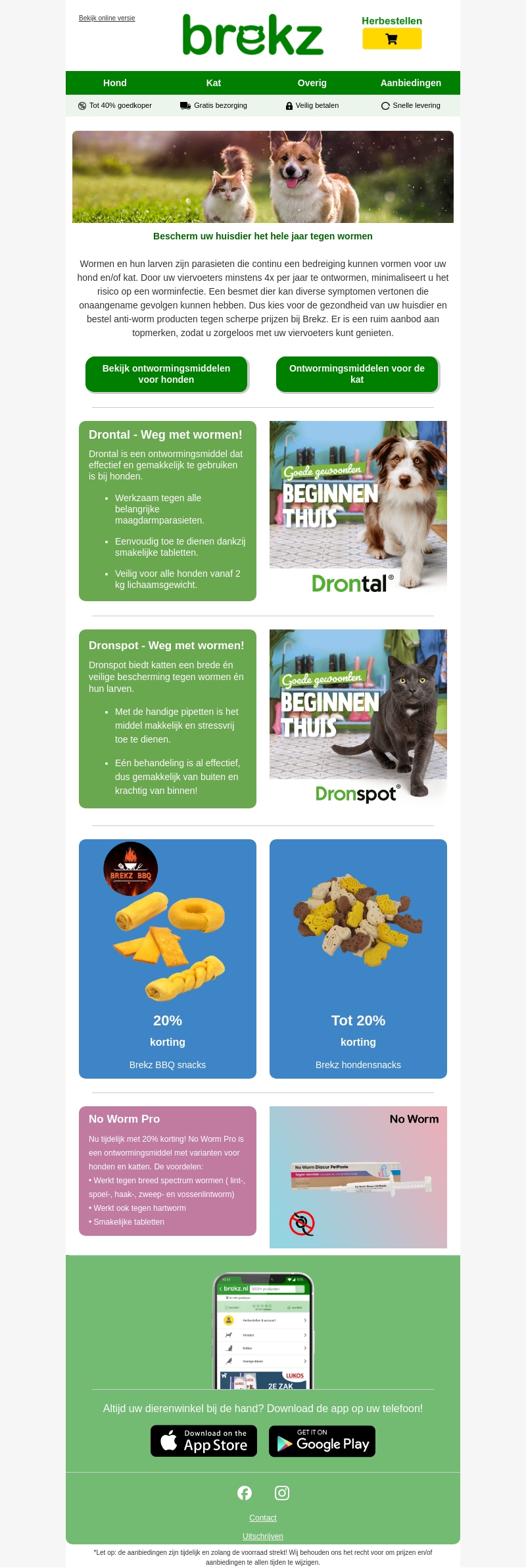Viewport: 526px width, 1568px height.
Task: Go to Aanbiedingen
Action: click(410, 83)
